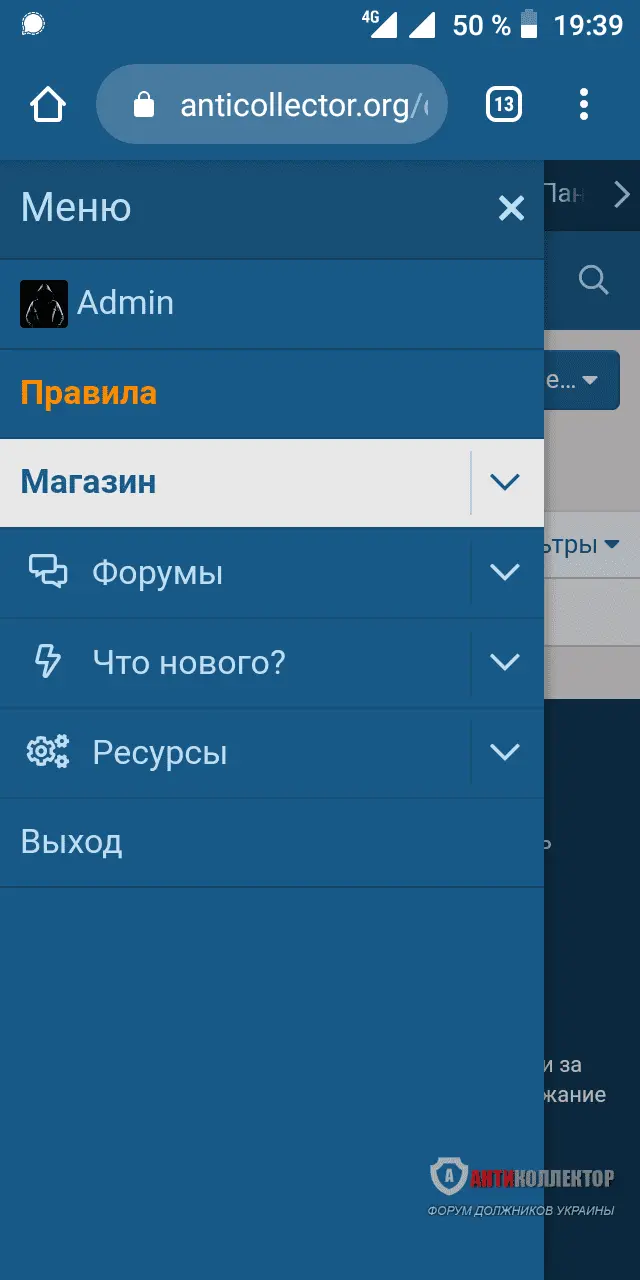Expand the Форумы submenu chevron
This screenshot has height=1280, width=640.
pos(506,573)
